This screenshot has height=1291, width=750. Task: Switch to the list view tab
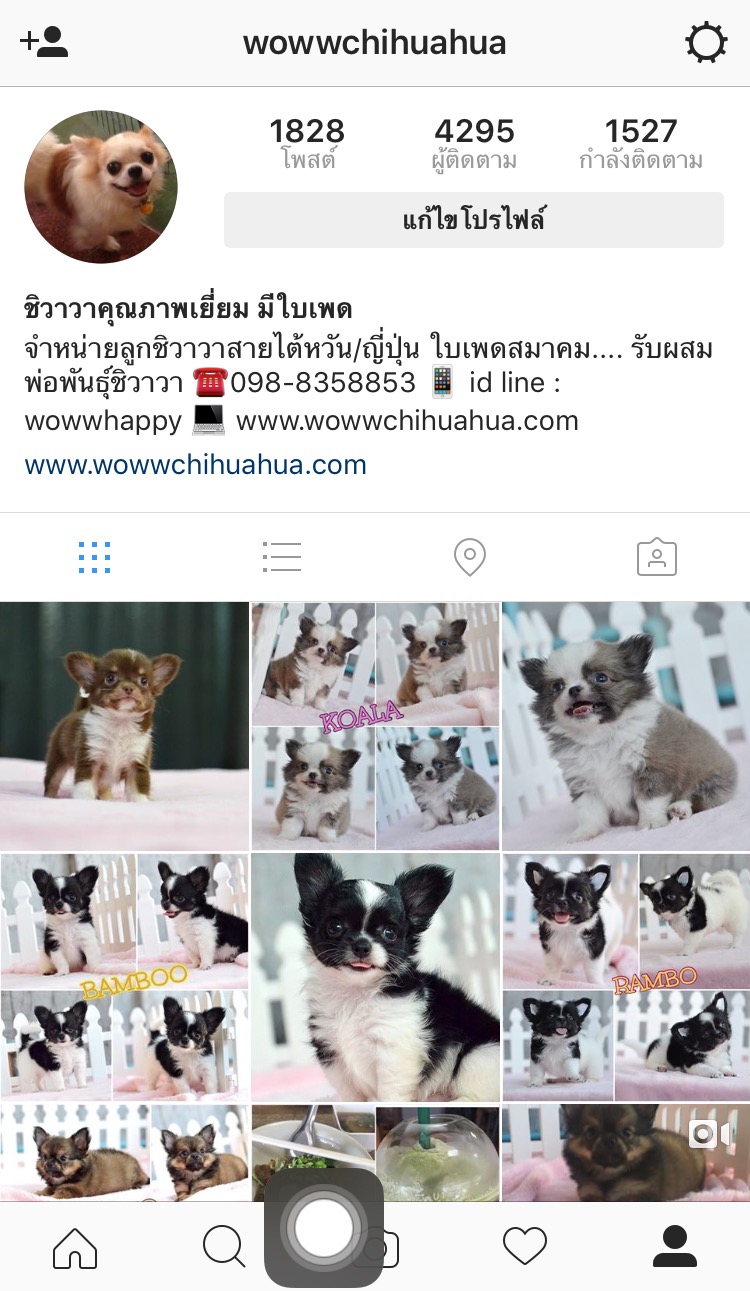[x=282, y=557]
